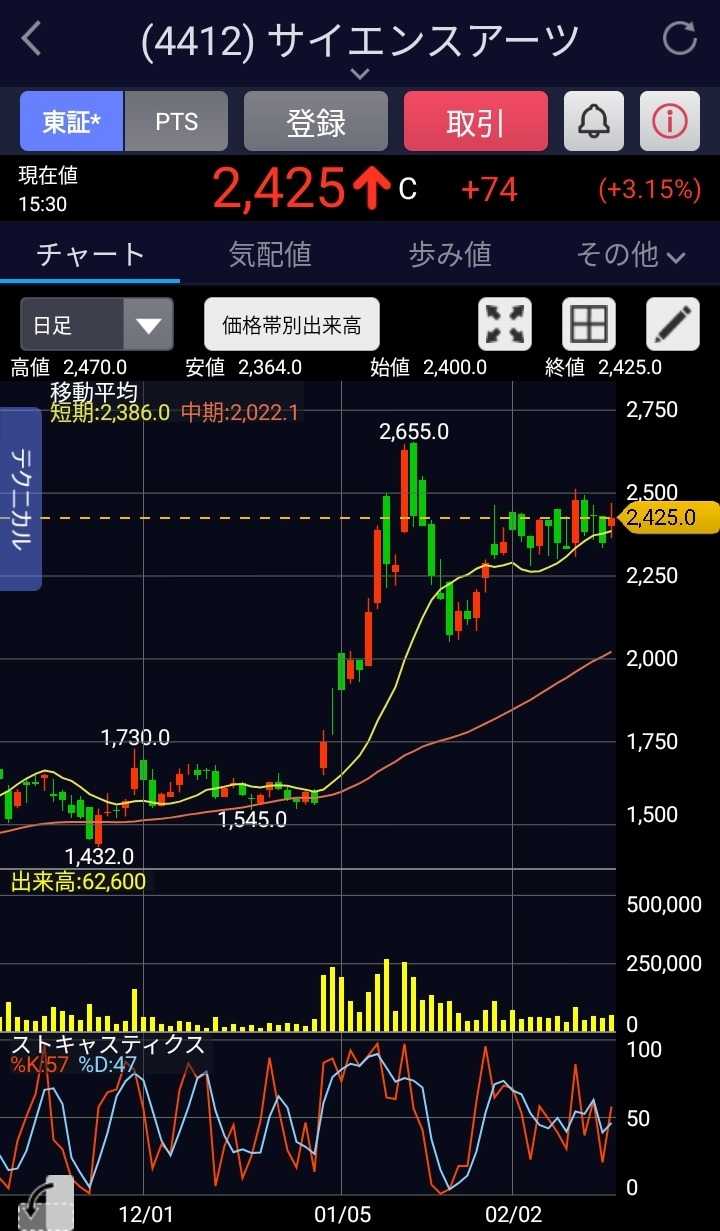Tap the rotate icon at bottom-left
This screenshot has height=1231, width=720.
click(x=45, y=1203)
